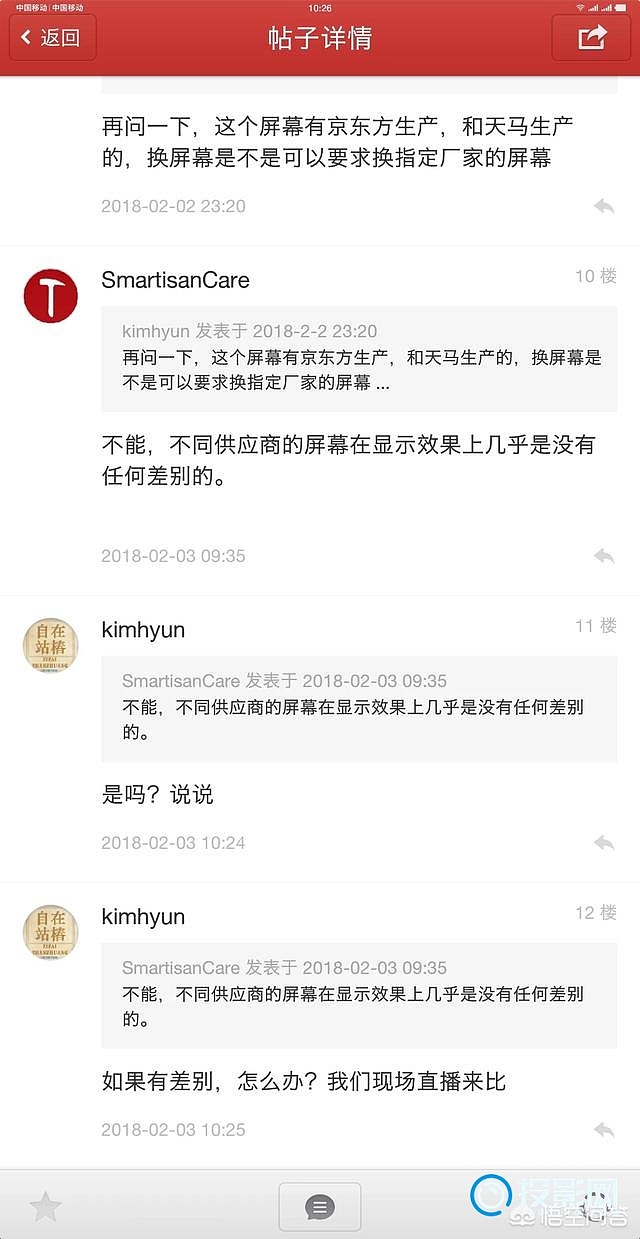Share this post from the top bar

click(591, 38)
